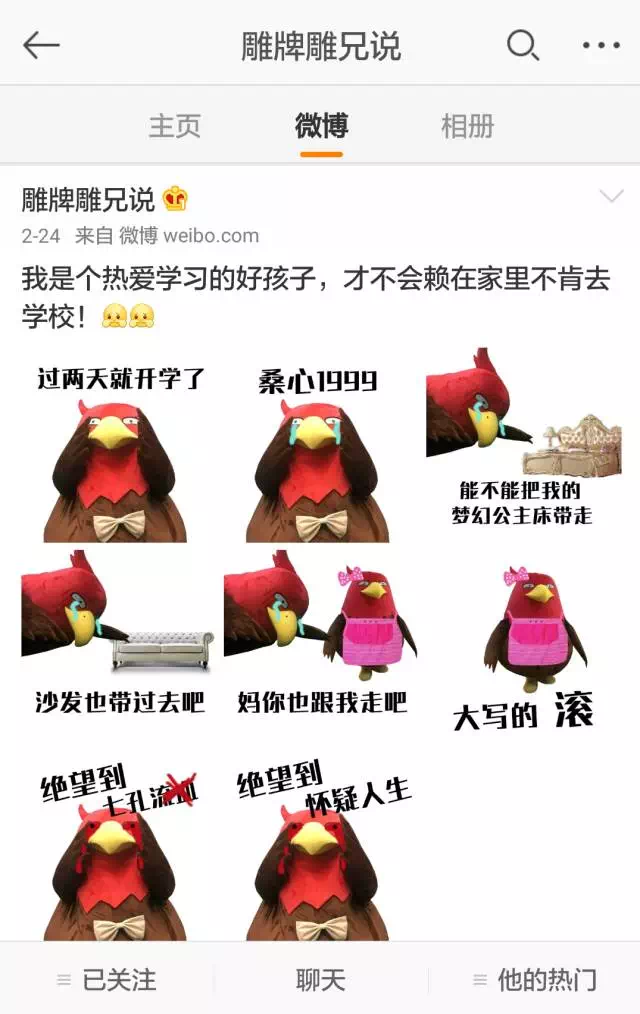View the 沙发也带过去吧 image
This screenshot has width=640, height=1014.
click(119, 647)
